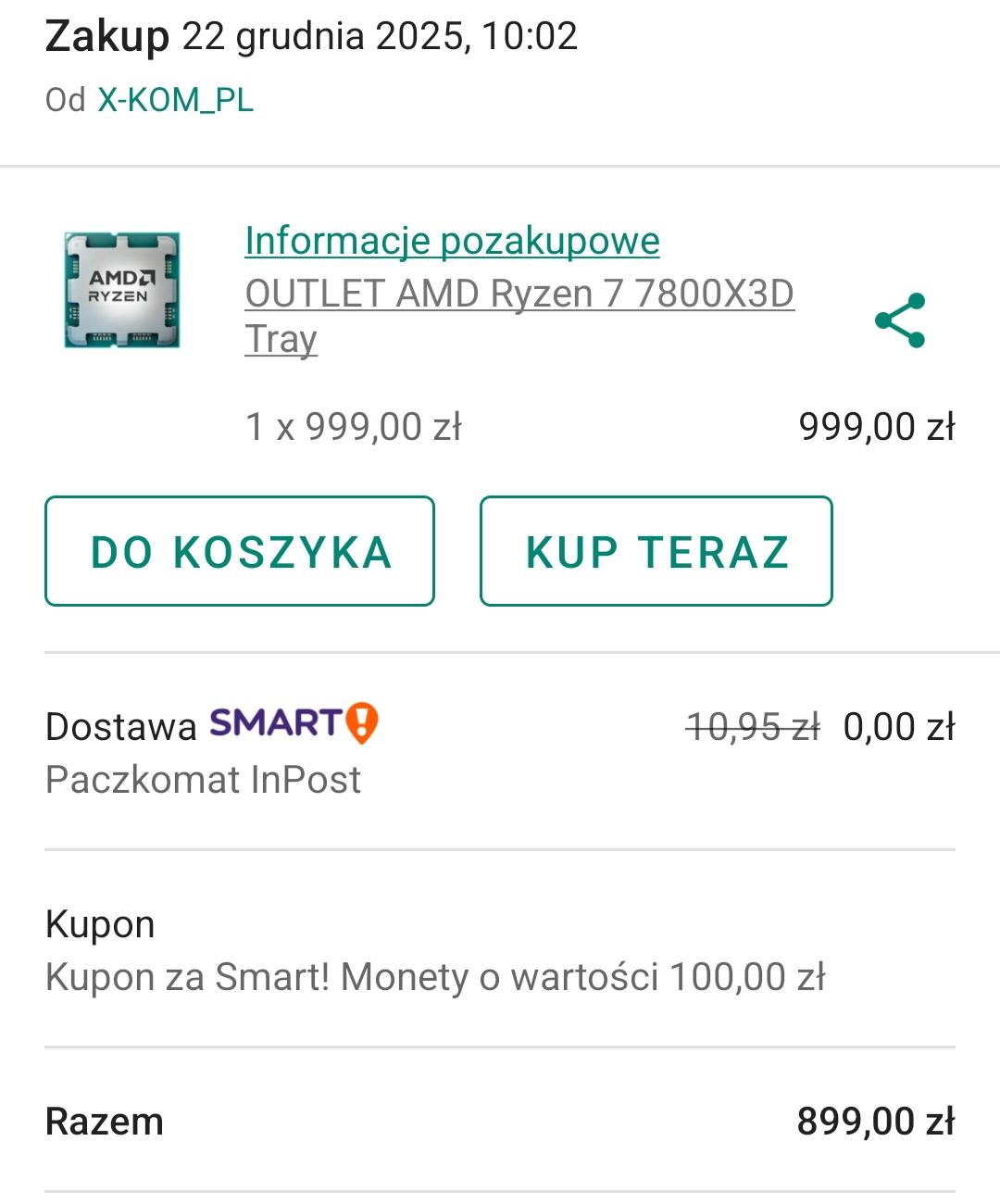Tap the DO KOSZYKA button
This screenshot has height=1204, width=1000.
tap(240, 552)
